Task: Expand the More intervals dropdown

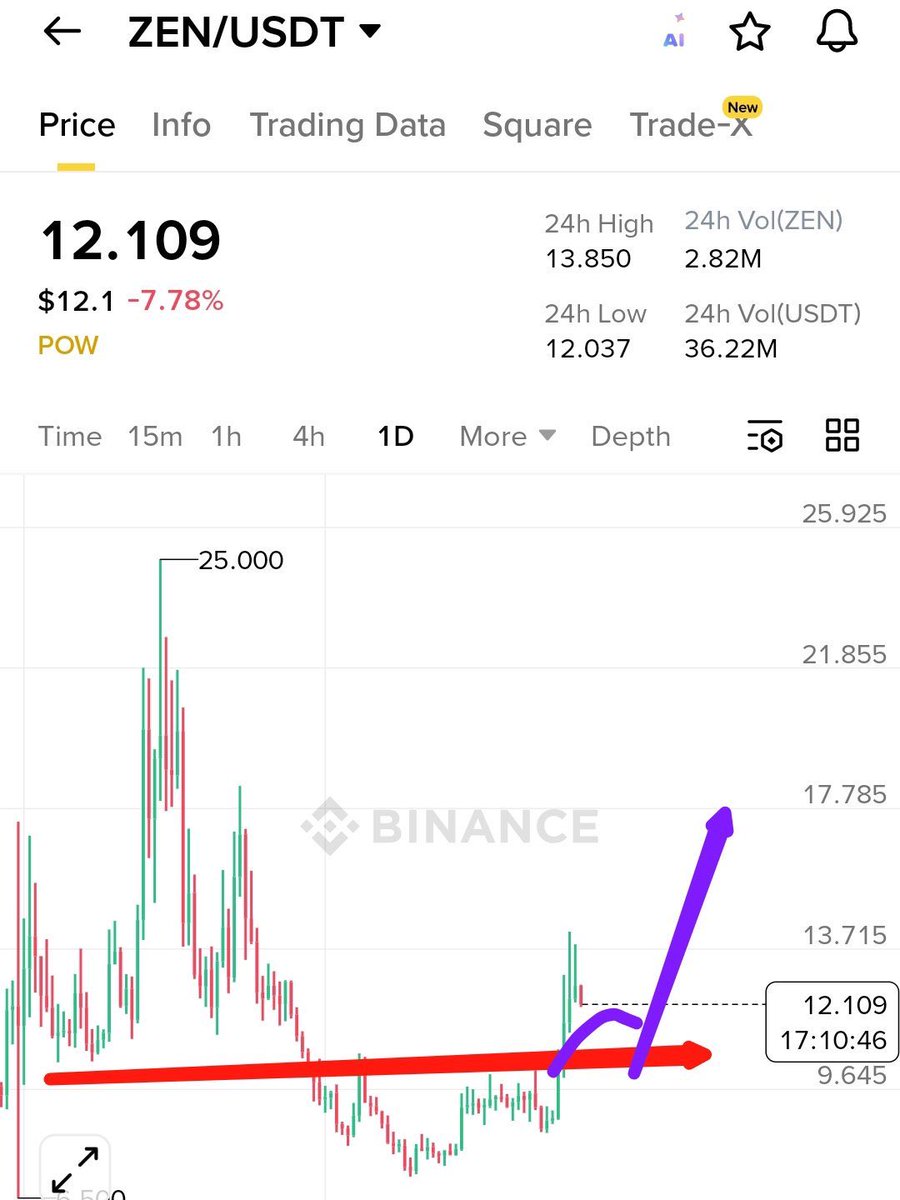Action: click(x=507, y=437)
